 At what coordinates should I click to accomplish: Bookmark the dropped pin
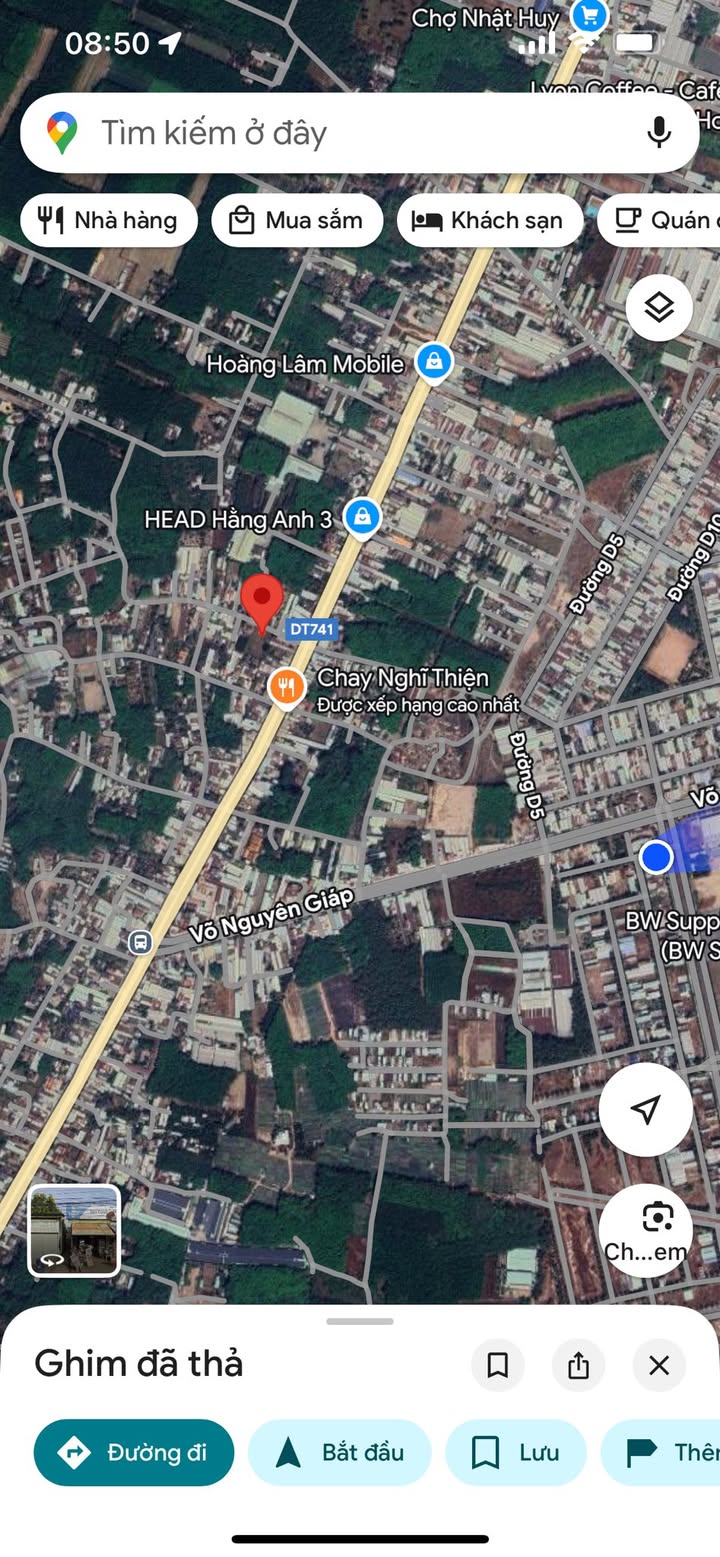[498, 1365]
